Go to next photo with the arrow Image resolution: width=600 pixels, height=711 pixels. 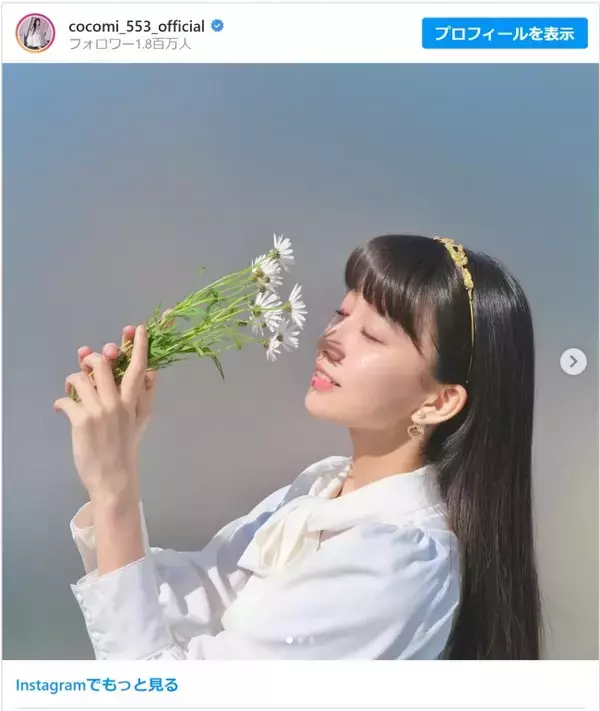tap(572, 361)
